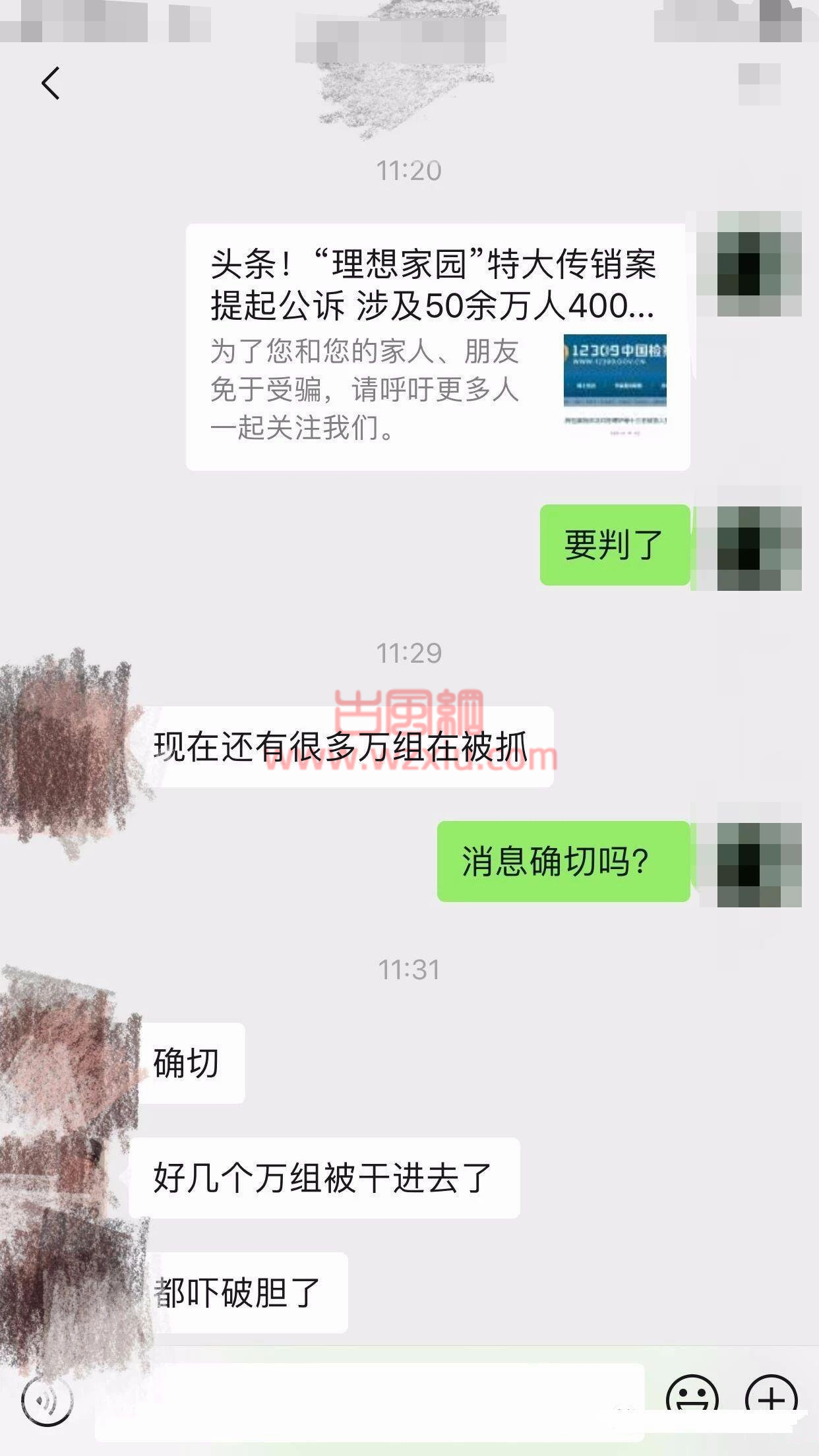Viewport: 819px width, 1456px height.
Task: Open the emoji picker
Action: tap(692, 1399)
